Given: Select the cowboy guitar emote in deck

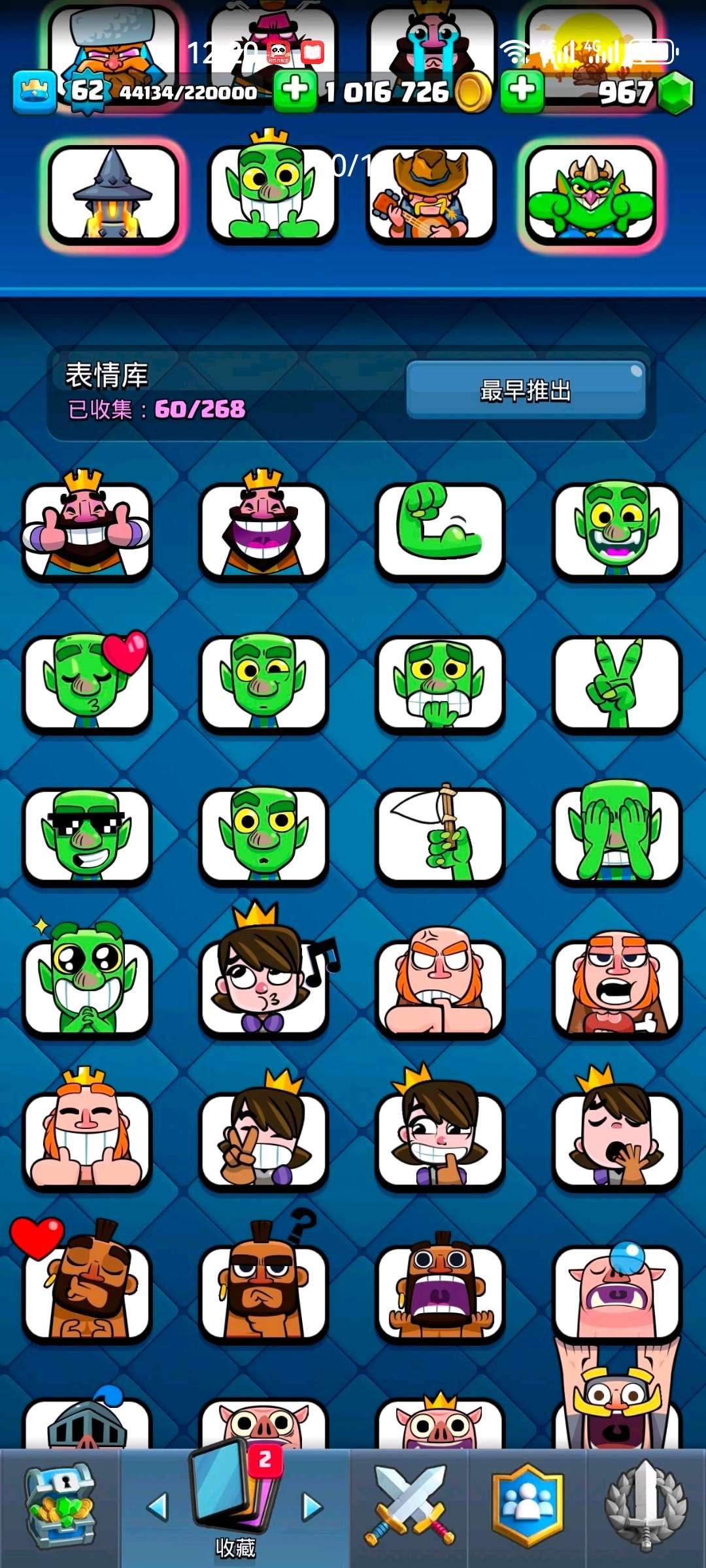Looking at the screenshot, I should pyautogui.click(x=430, y=194).
